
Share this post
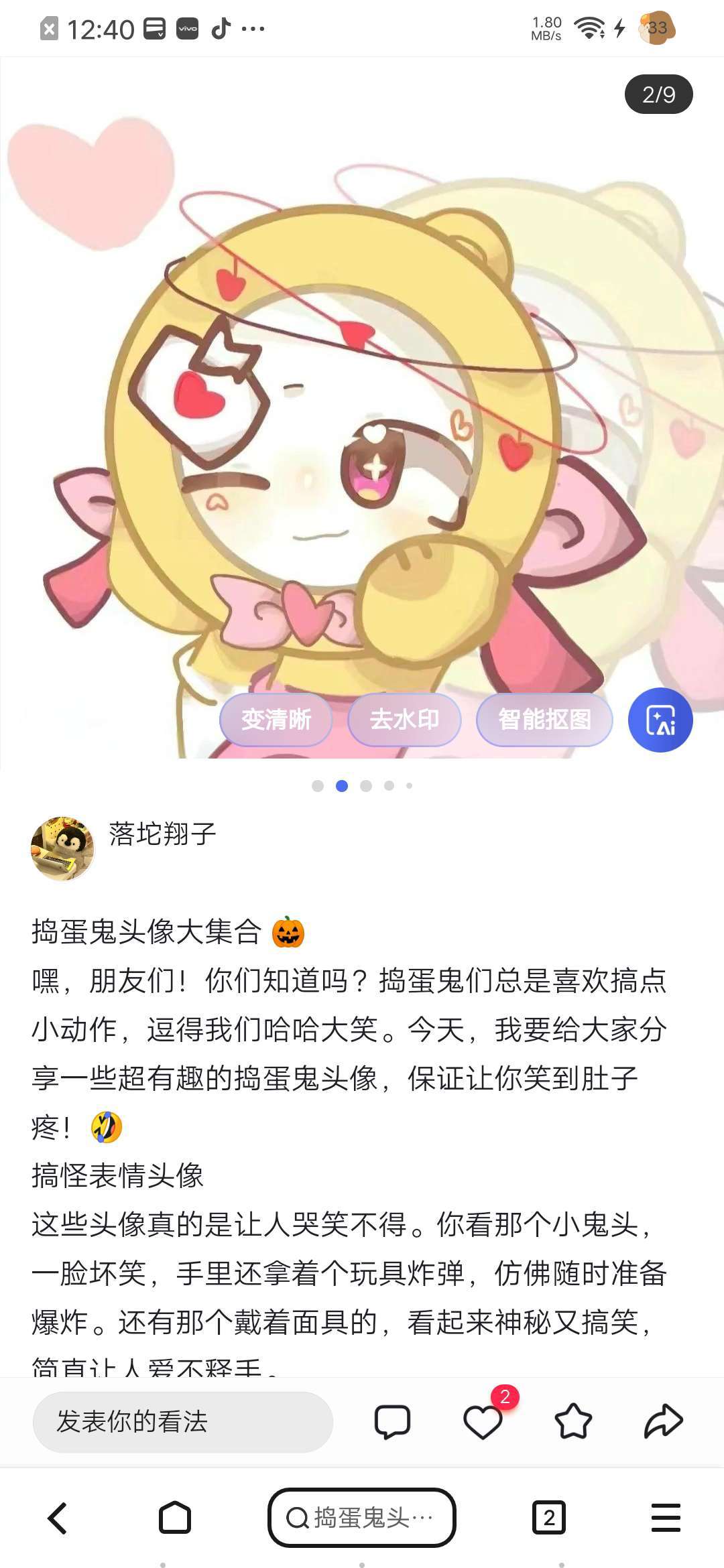coord(664,1421)
